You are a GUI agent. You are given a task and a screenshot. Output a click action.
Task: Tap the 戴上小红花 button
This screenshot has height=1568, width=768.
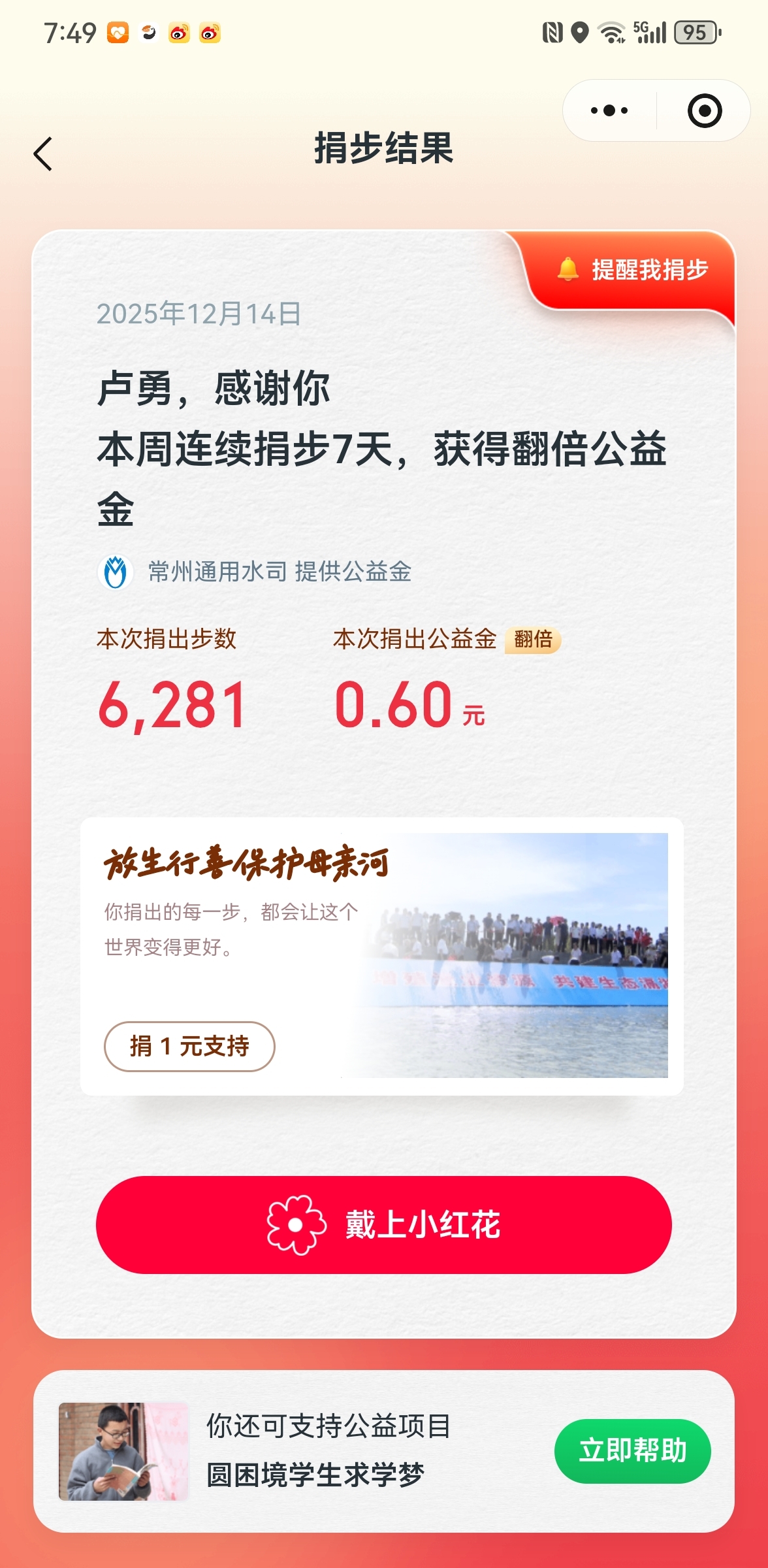384,1224
